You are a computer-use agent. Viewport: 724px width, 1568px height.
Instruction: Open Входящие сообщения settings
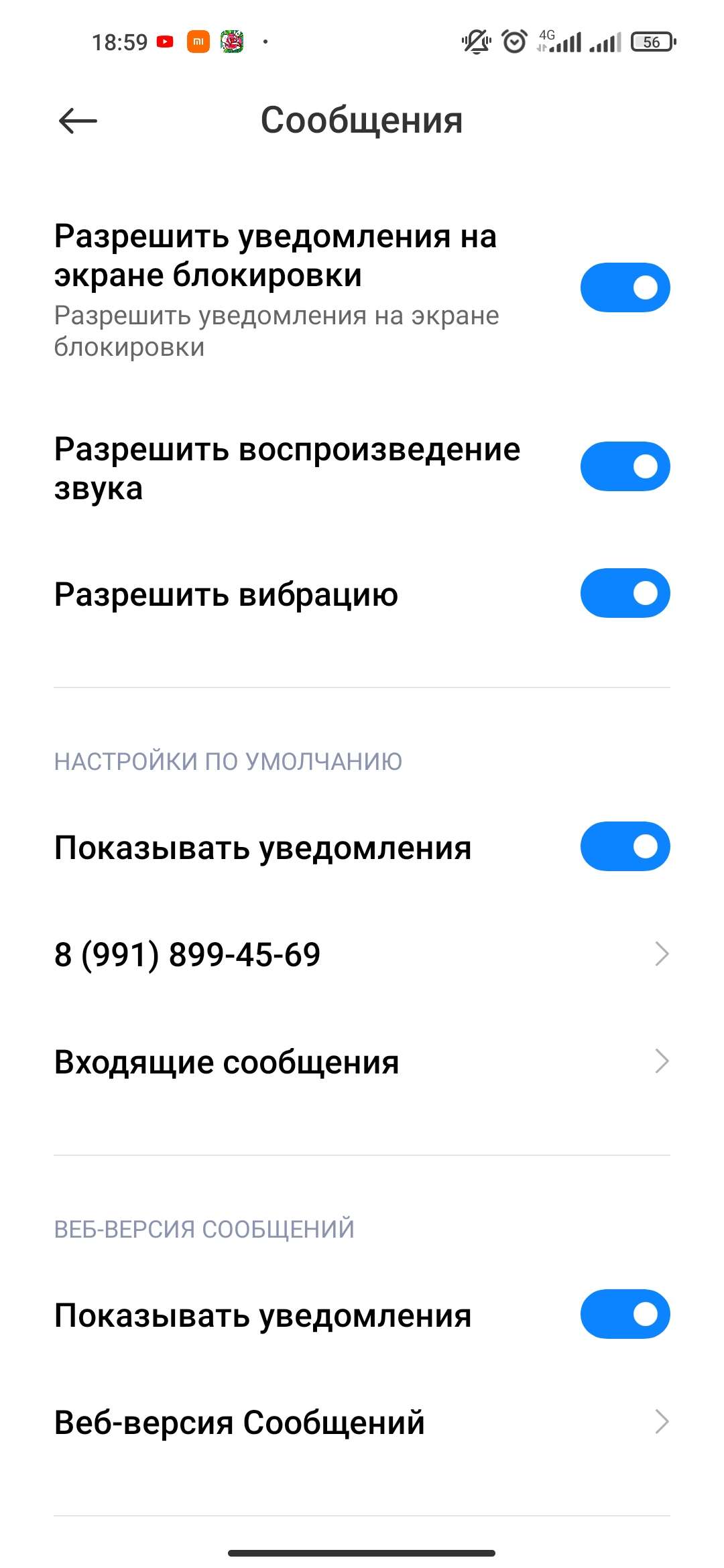pos(362,1061)
